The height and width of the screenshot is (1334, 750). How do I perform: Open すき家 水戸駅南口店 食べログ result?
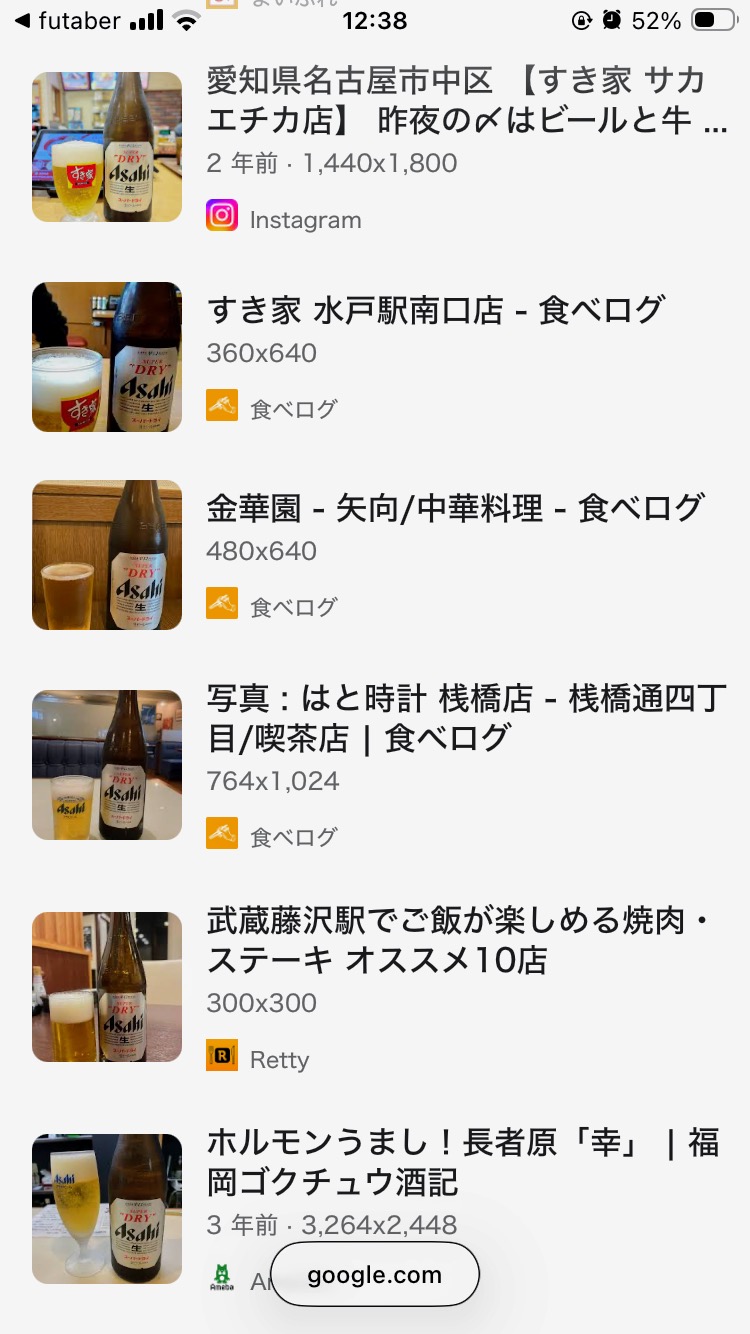[435, 310]
